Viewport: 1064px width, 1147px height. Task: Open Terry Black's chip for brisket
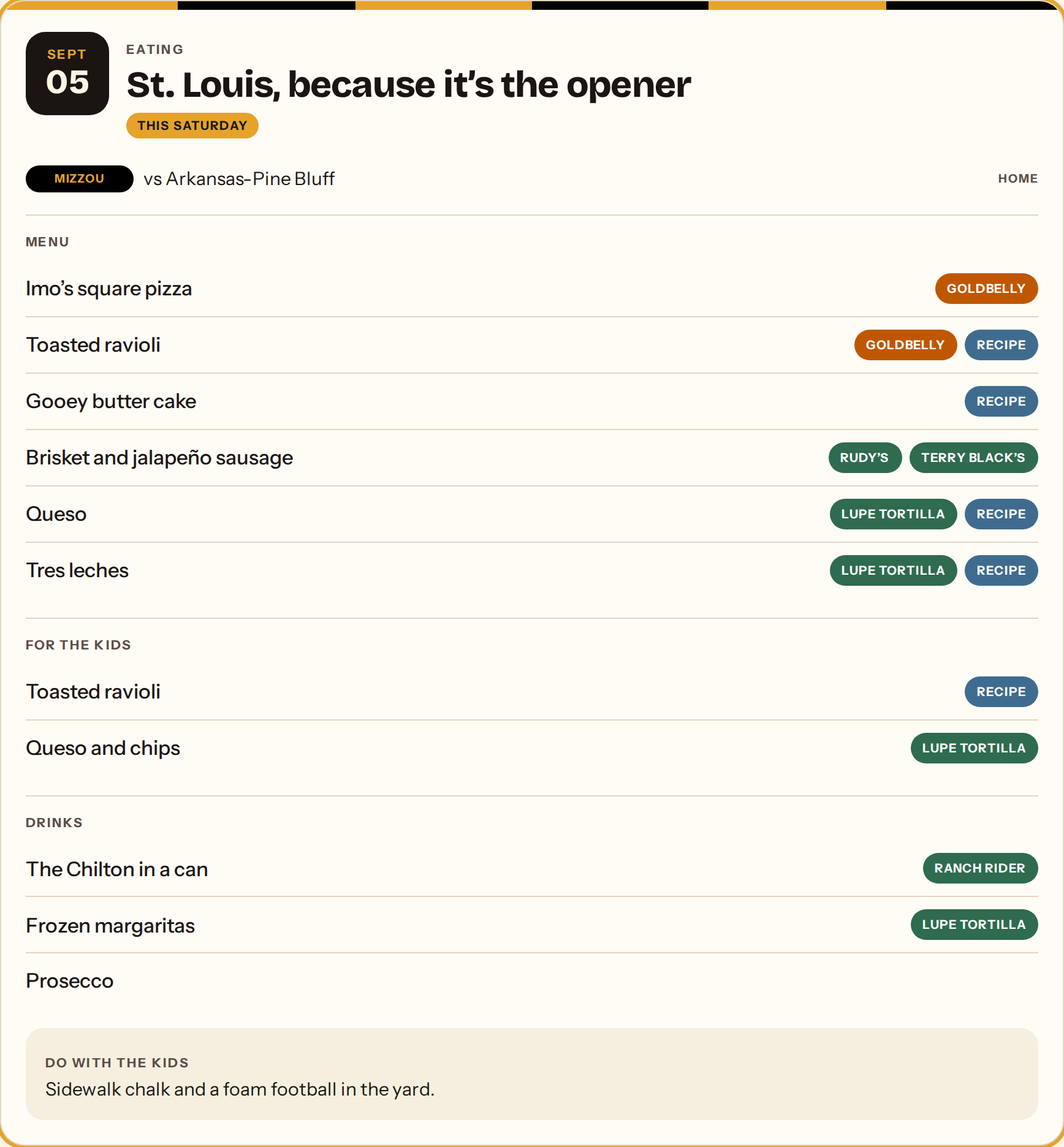point(973,458)
